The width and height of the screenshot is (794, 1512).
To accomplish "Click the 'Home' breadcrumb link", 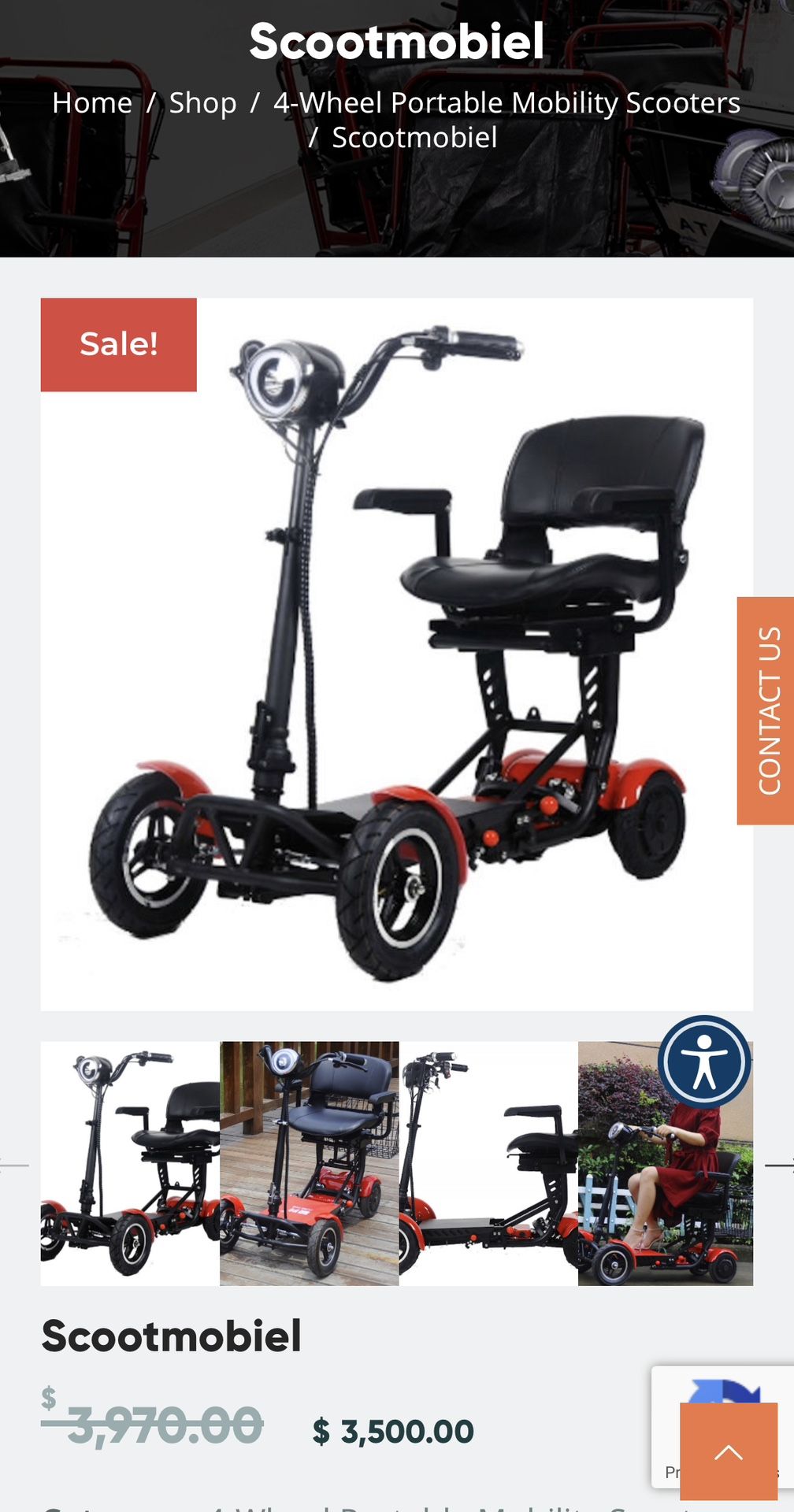I will point(93,102).
